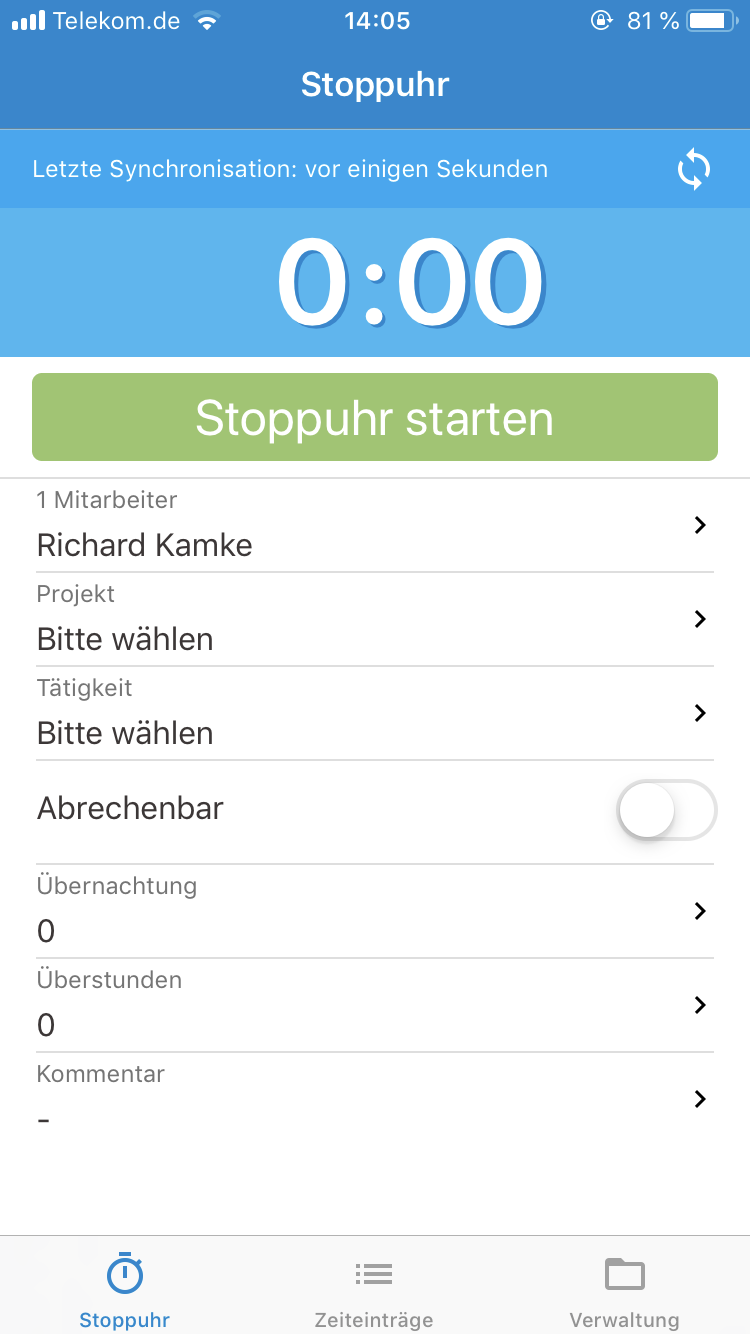Go to the Verwaltung tab
This screenshot has height=1334, width=750.
point(624,1290)
